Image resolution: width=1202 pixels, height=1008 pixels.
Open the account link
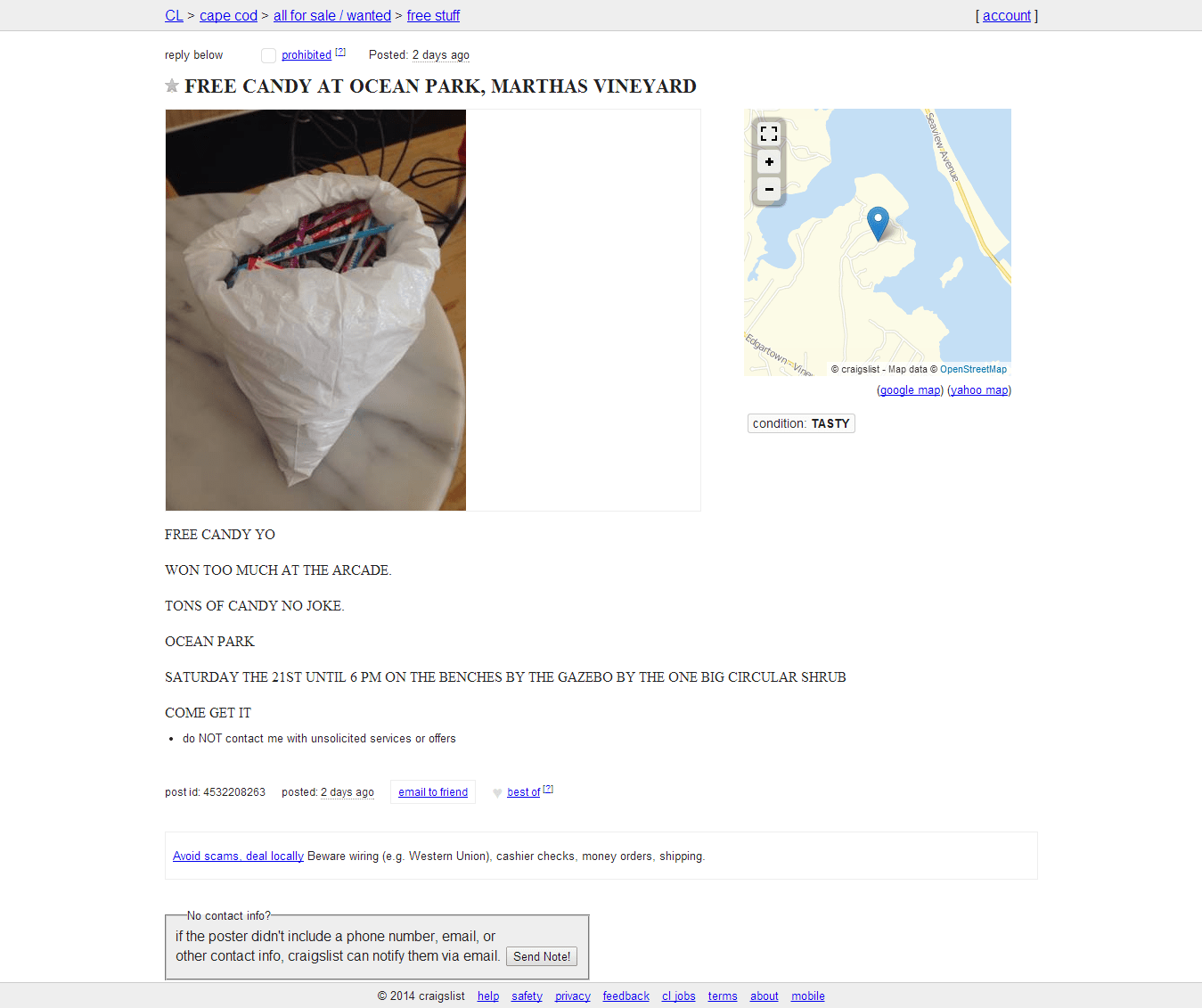[x=1006, y=15]
